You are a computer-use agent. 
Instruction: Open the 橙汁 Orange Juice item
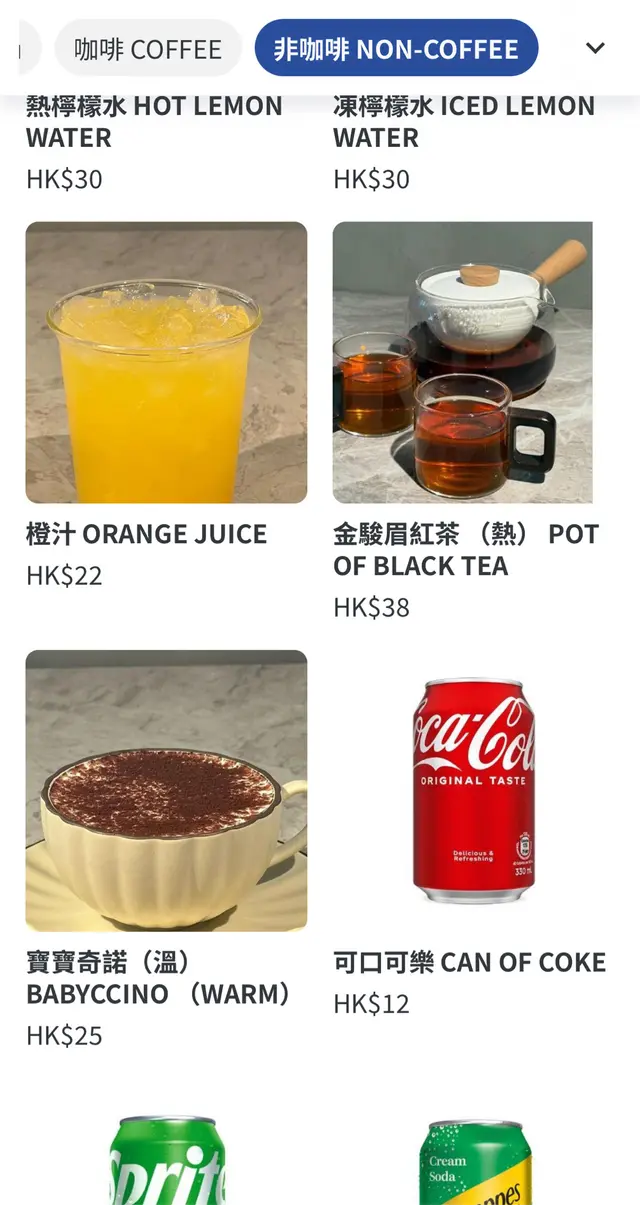click(166, 363)
